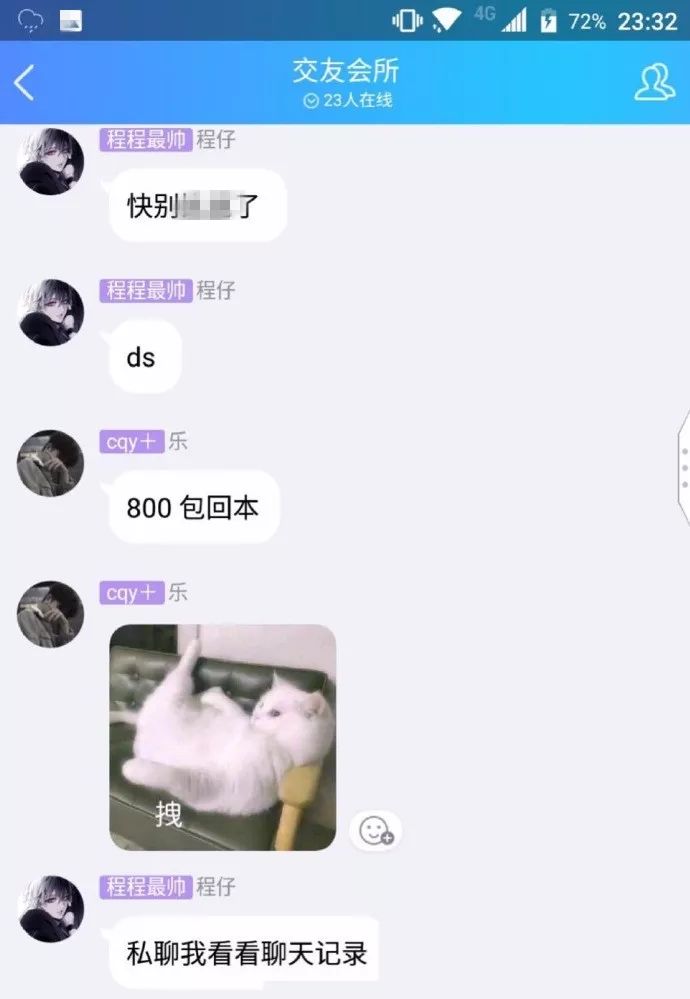Add the cat sticker to favorites
The image size is (690, 999).
[376, 830]
